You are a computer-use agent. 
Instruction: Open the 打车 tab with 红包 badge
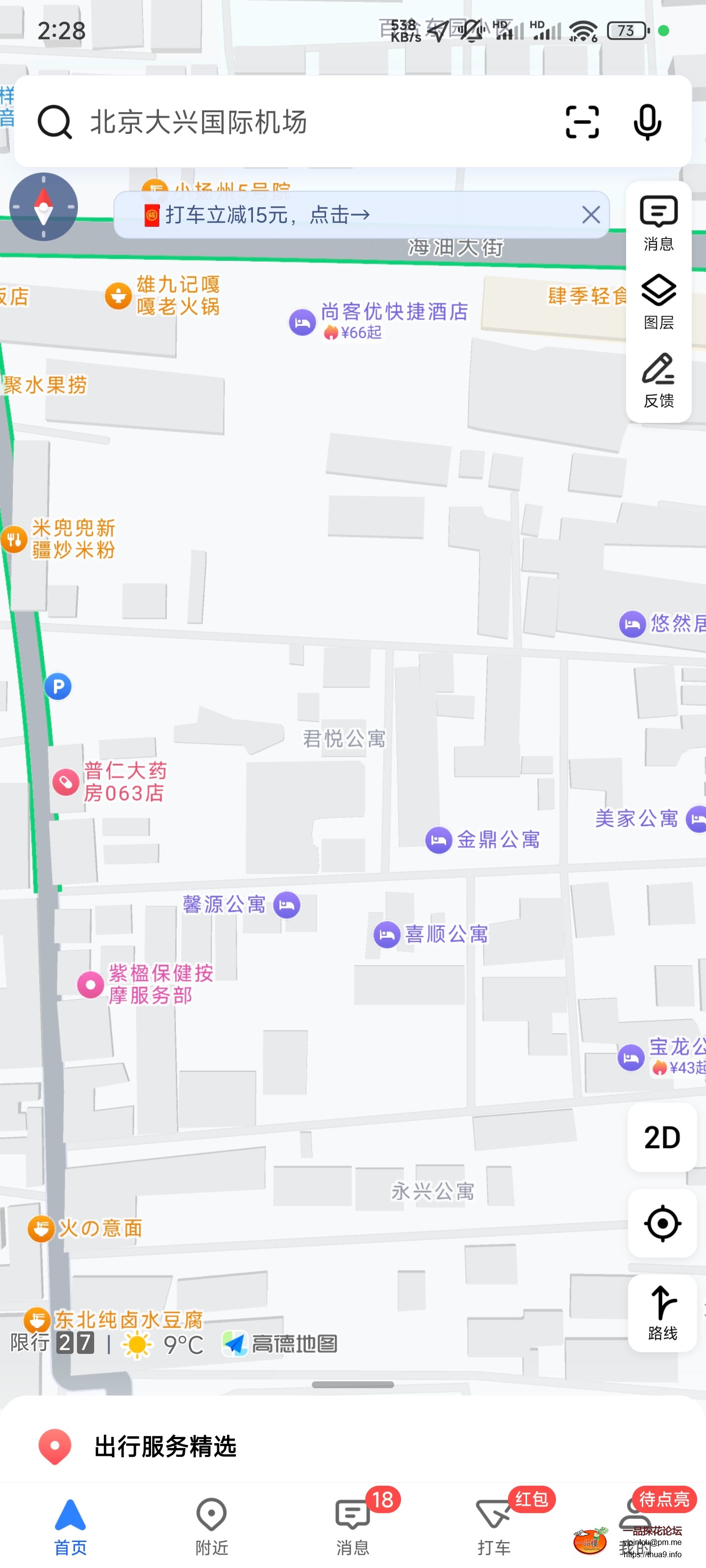[493, 1525]
